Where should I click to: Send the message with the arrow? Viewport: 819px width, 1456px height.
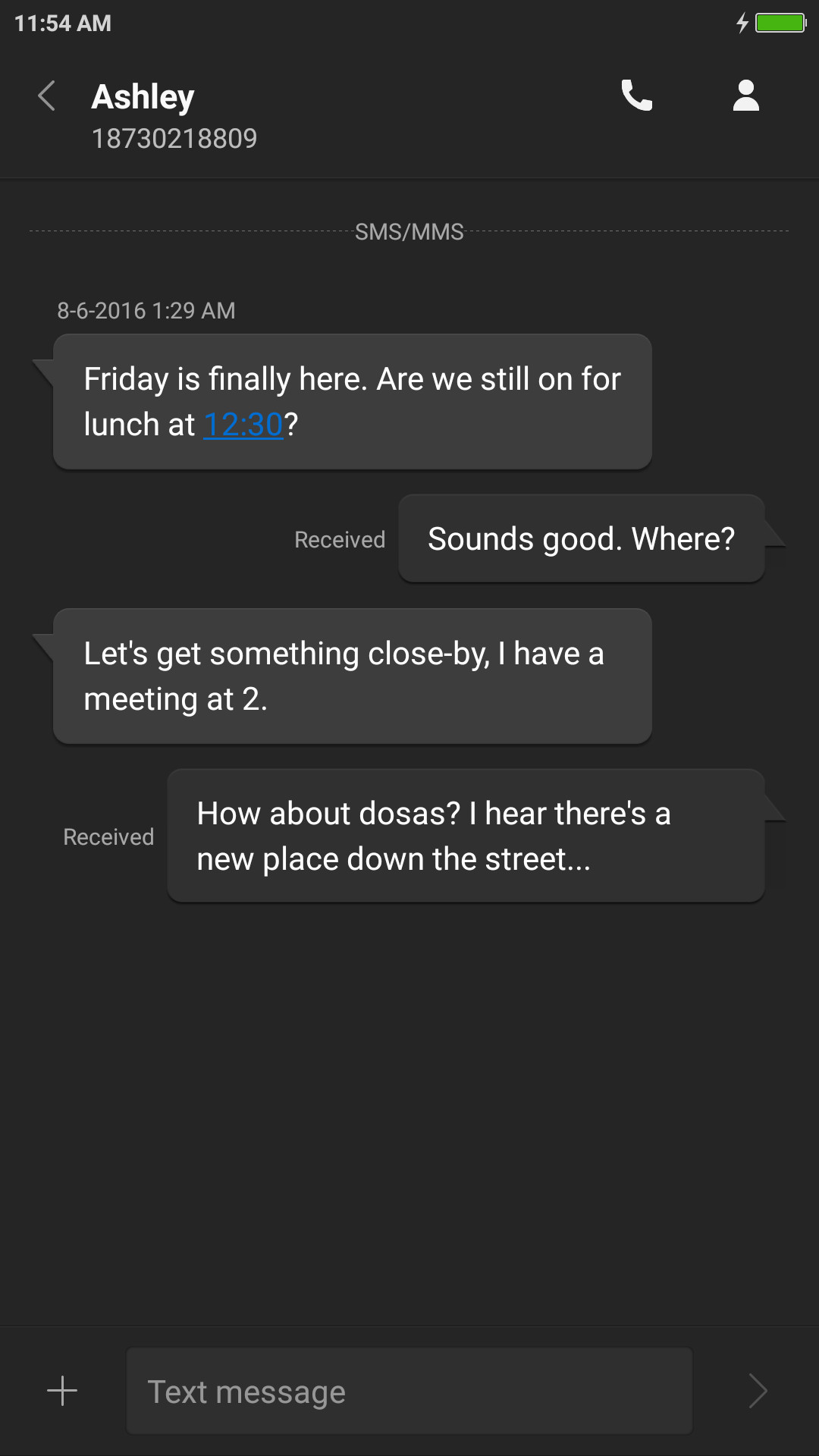758,1391
